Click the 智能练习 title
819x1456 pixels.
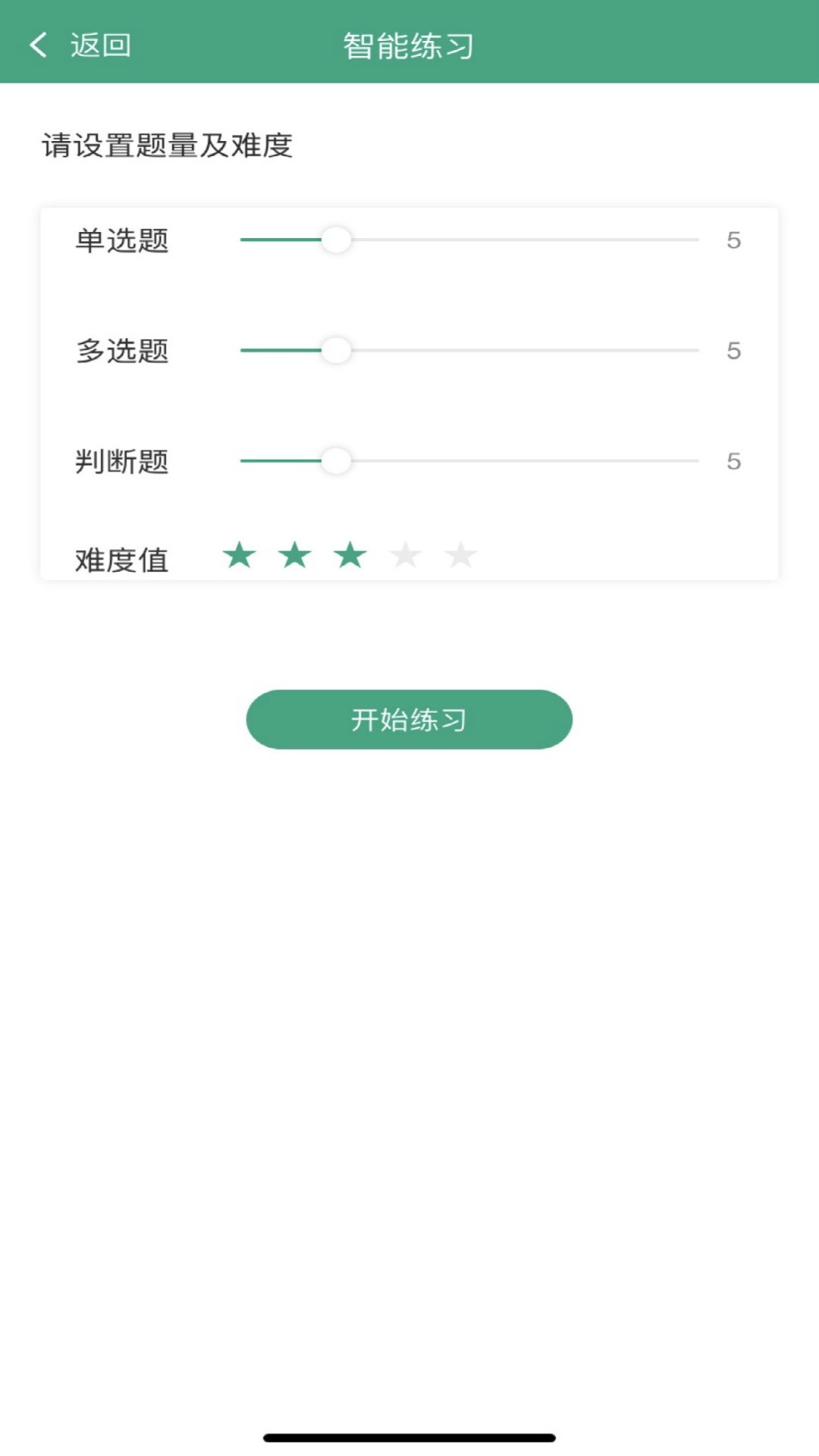pyautogui.click(x=408, y=45)
